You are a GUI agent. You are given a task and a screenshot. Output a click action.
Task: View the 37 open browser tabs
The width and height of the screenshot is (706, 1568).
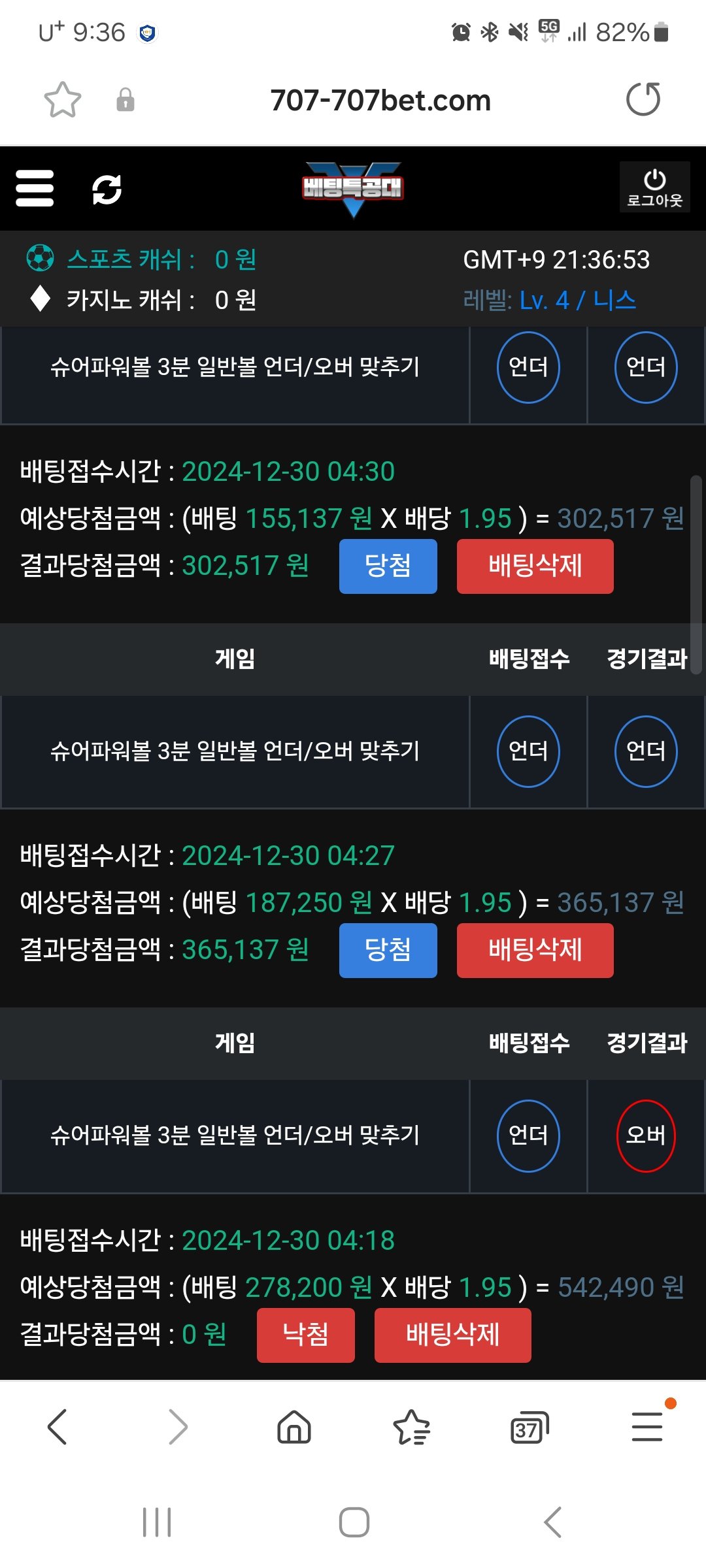click(x=529, y=1426)
